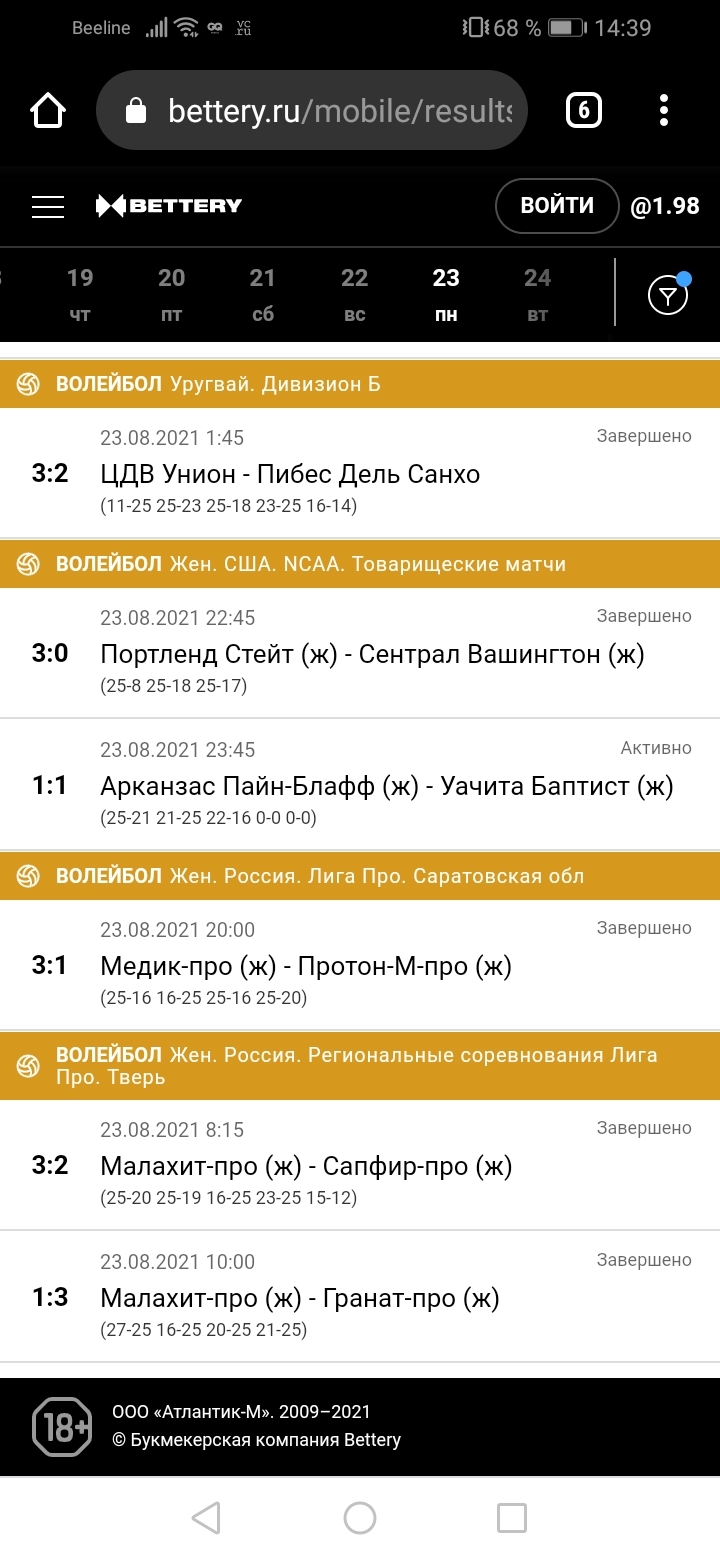Image resolution: width=720 pixels, height=1560 pixels.
Task: Switch to date 20 пт
Action: (x=172, y=294)
